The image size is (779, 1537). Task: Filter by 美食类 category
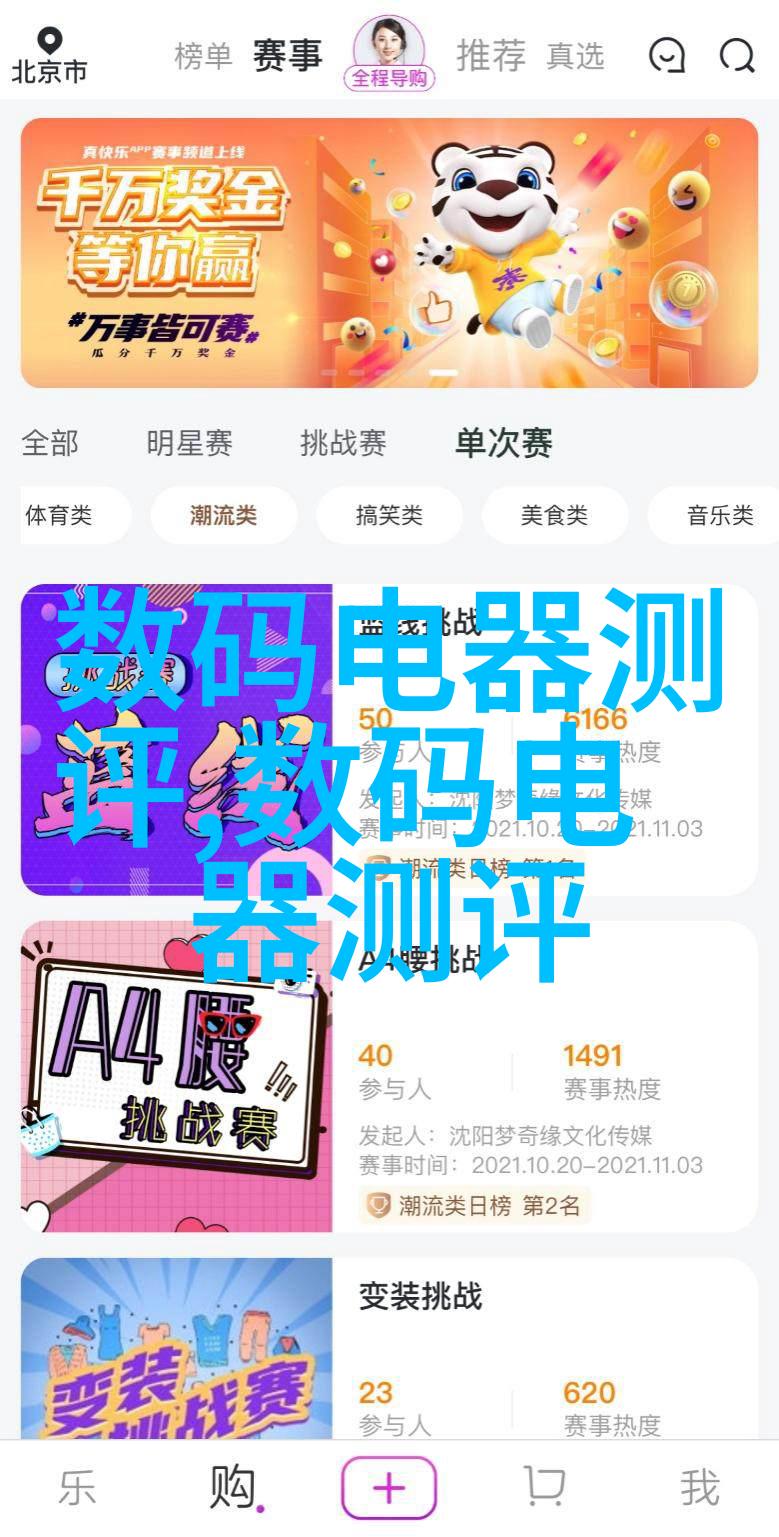554,516
